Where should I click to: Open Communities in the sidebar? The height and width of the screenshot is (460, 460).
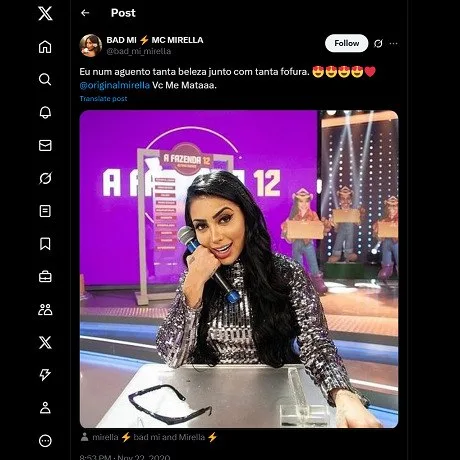pyautogui.click(x=45, y=309)
